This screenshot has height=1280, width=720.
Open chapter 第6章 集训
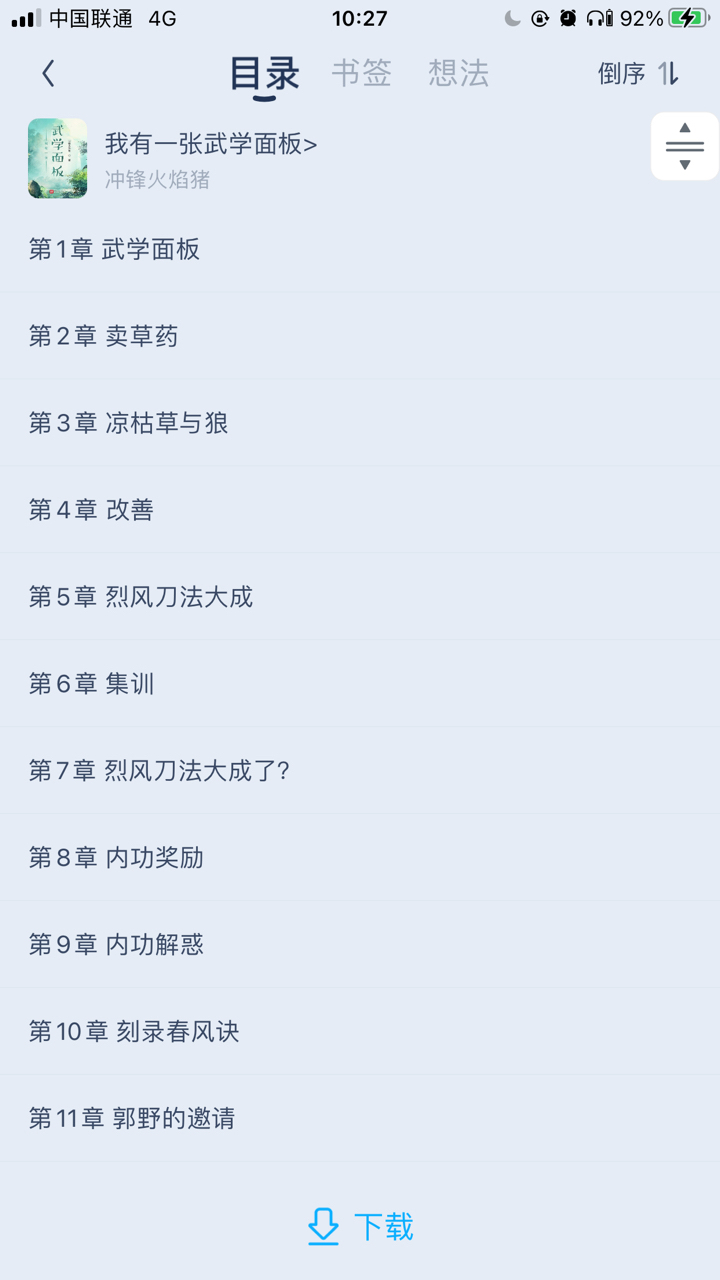(x=360, y=684)
